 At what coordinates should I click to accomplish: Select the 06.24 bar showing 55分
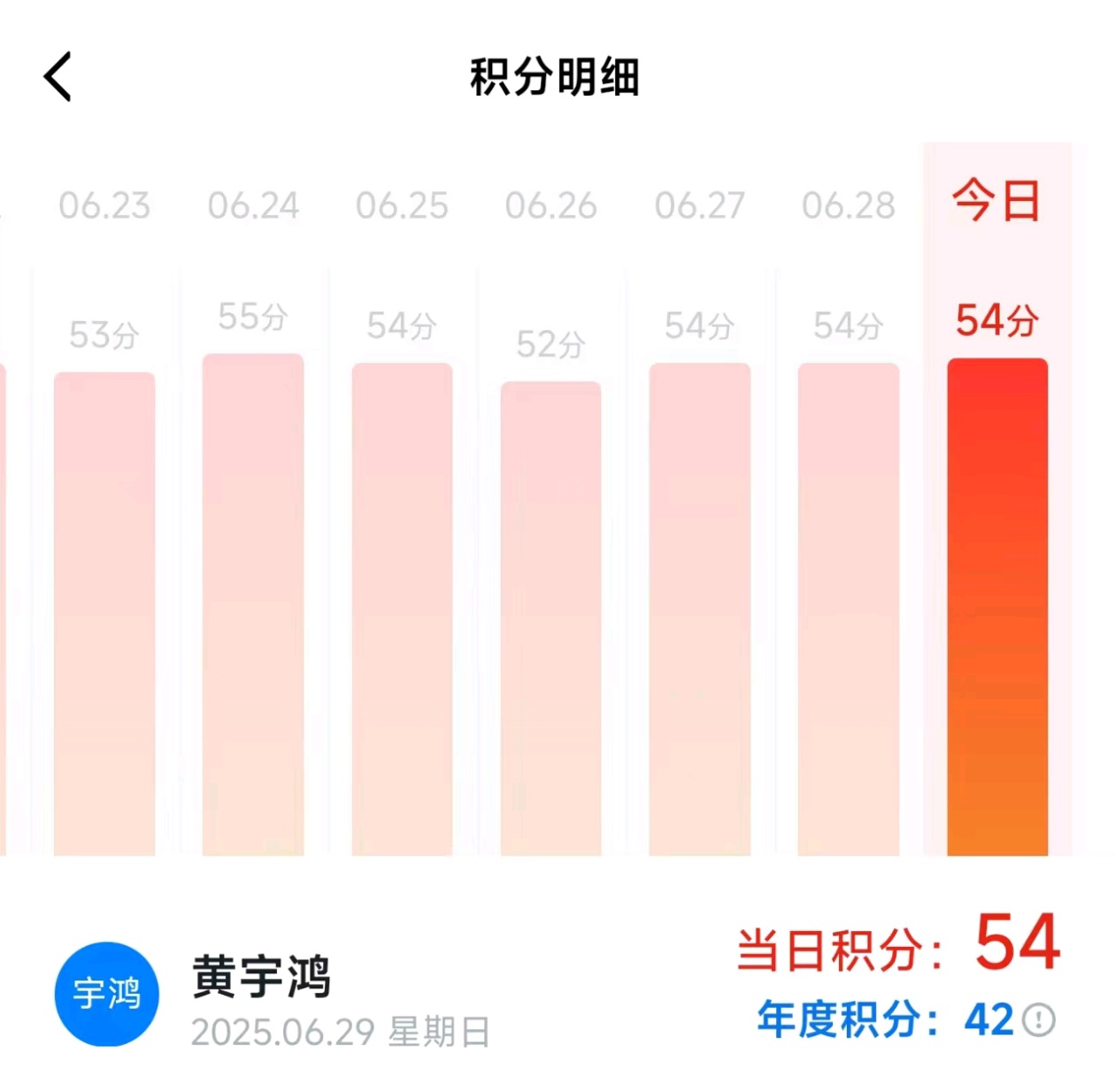(x=253, y=604)
